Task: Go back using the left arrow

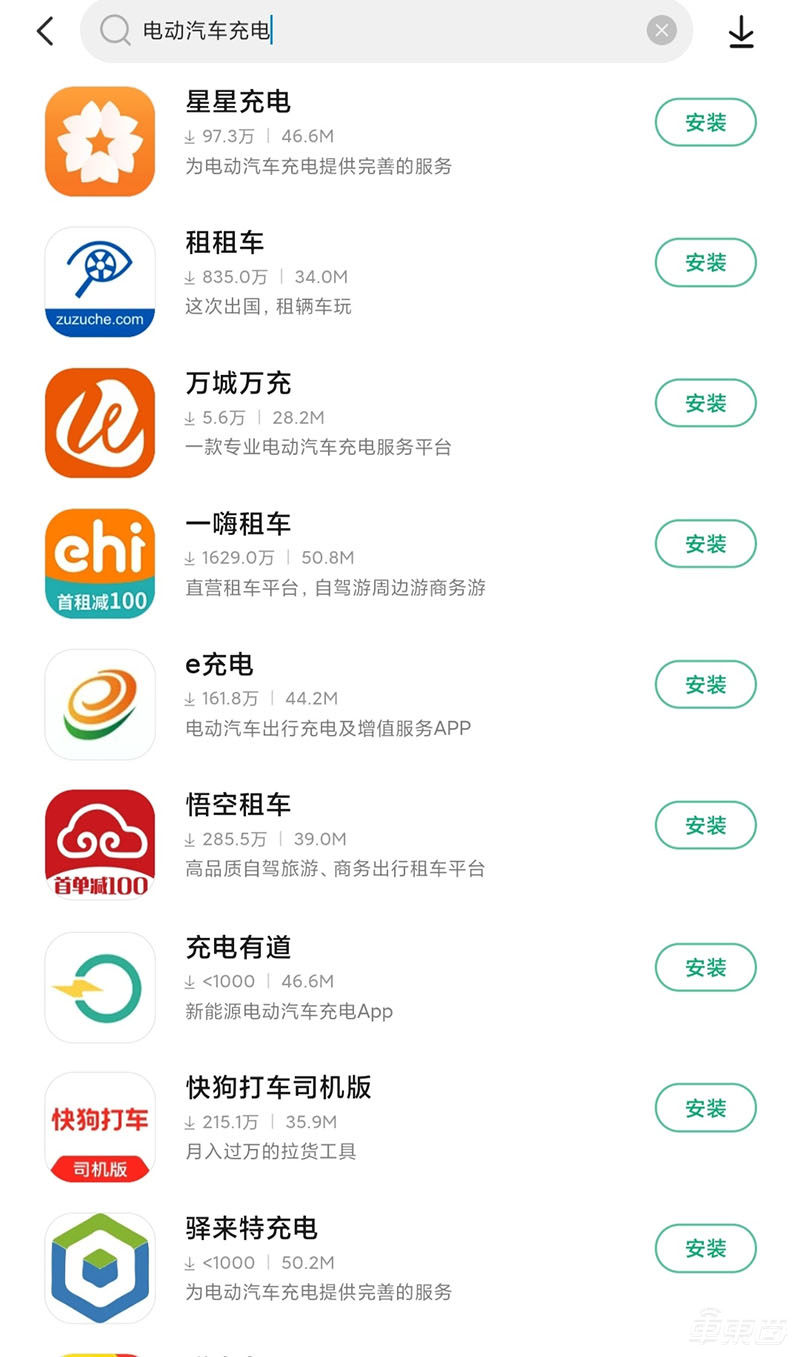Action: point(43,30)
